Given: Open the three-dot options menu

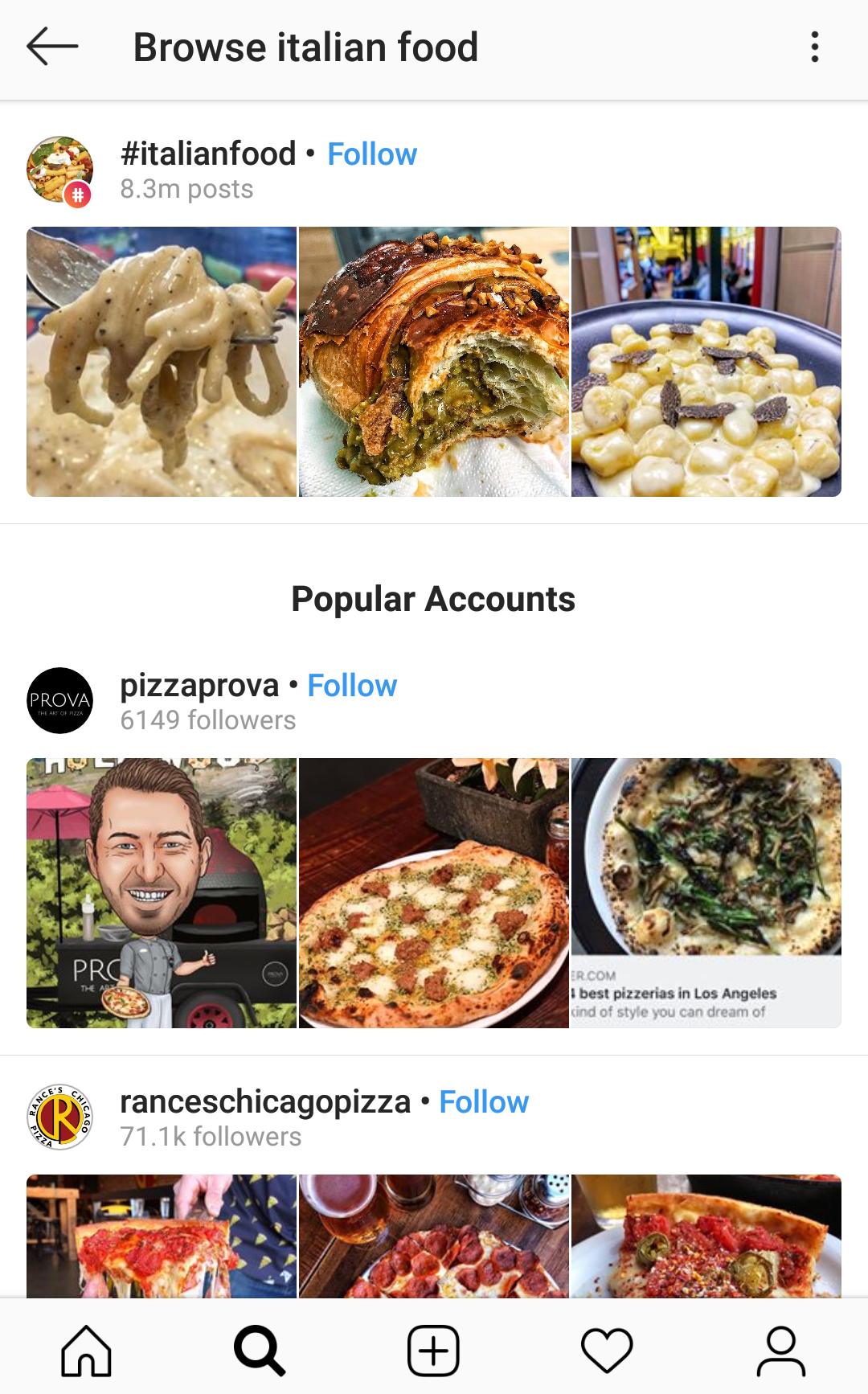Looking at the screenshot, I should click(x=814, y=47).
